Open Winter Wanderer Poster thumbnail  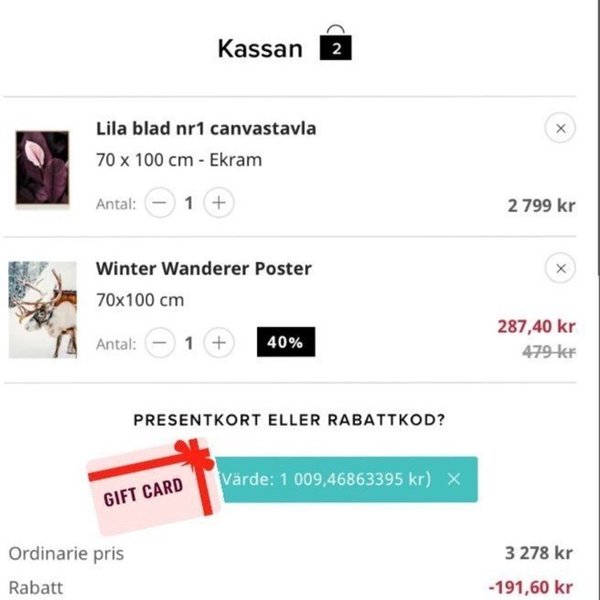click(42, 309)
